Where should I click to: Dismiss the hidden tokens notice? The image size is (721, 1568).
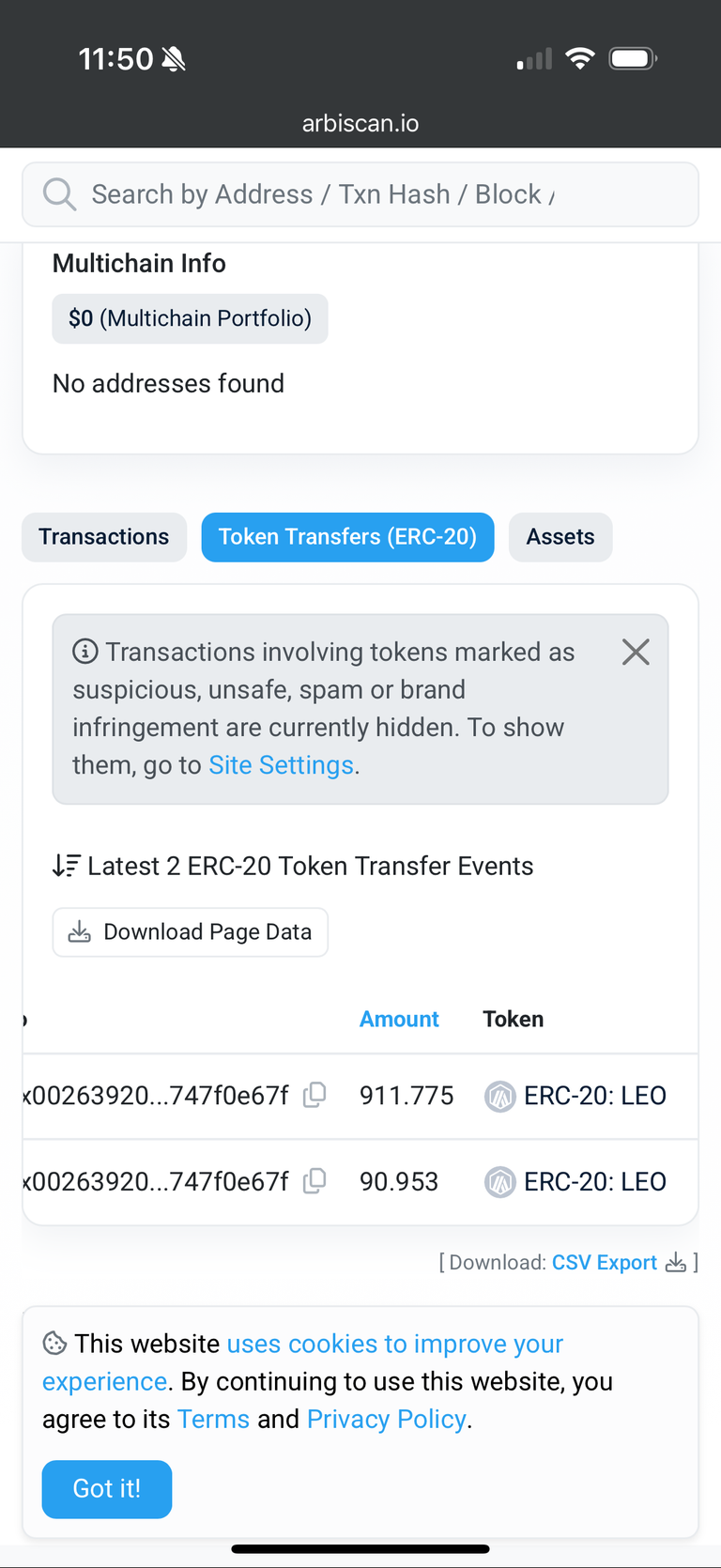(x=636, y=652)
